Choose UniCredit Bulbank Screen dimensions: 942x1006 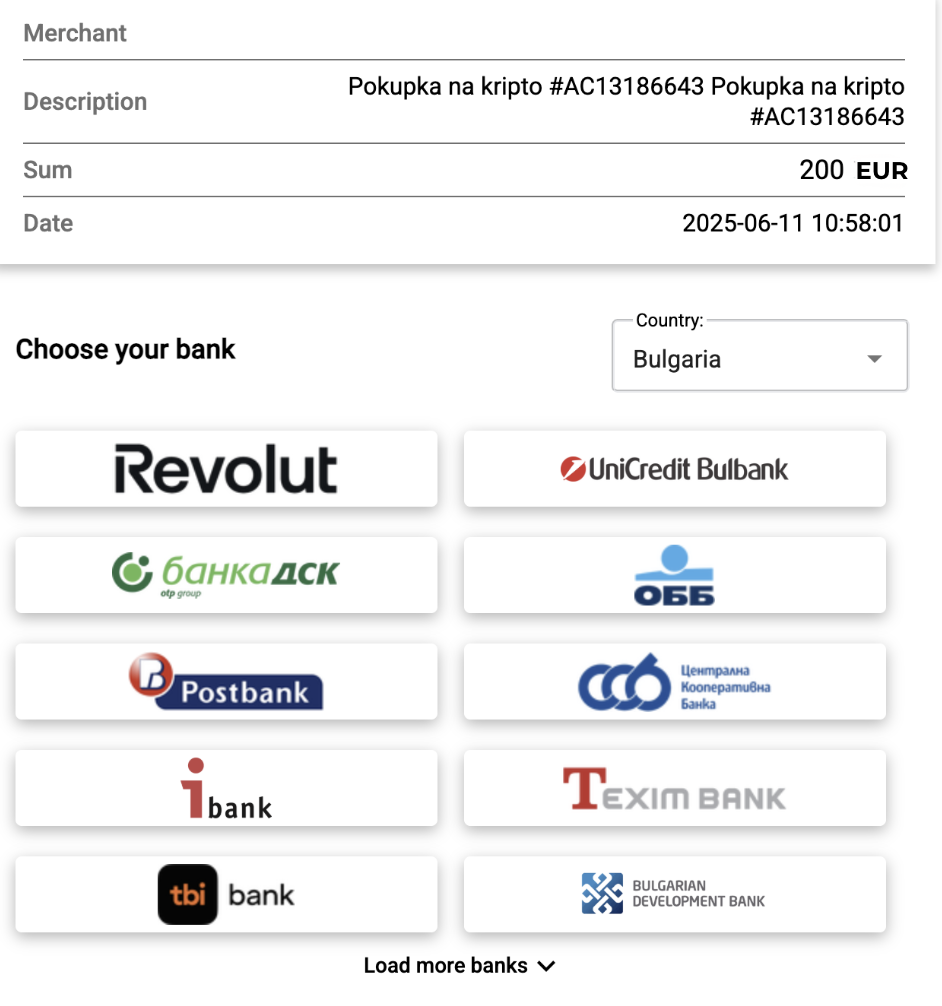point(674,469)
